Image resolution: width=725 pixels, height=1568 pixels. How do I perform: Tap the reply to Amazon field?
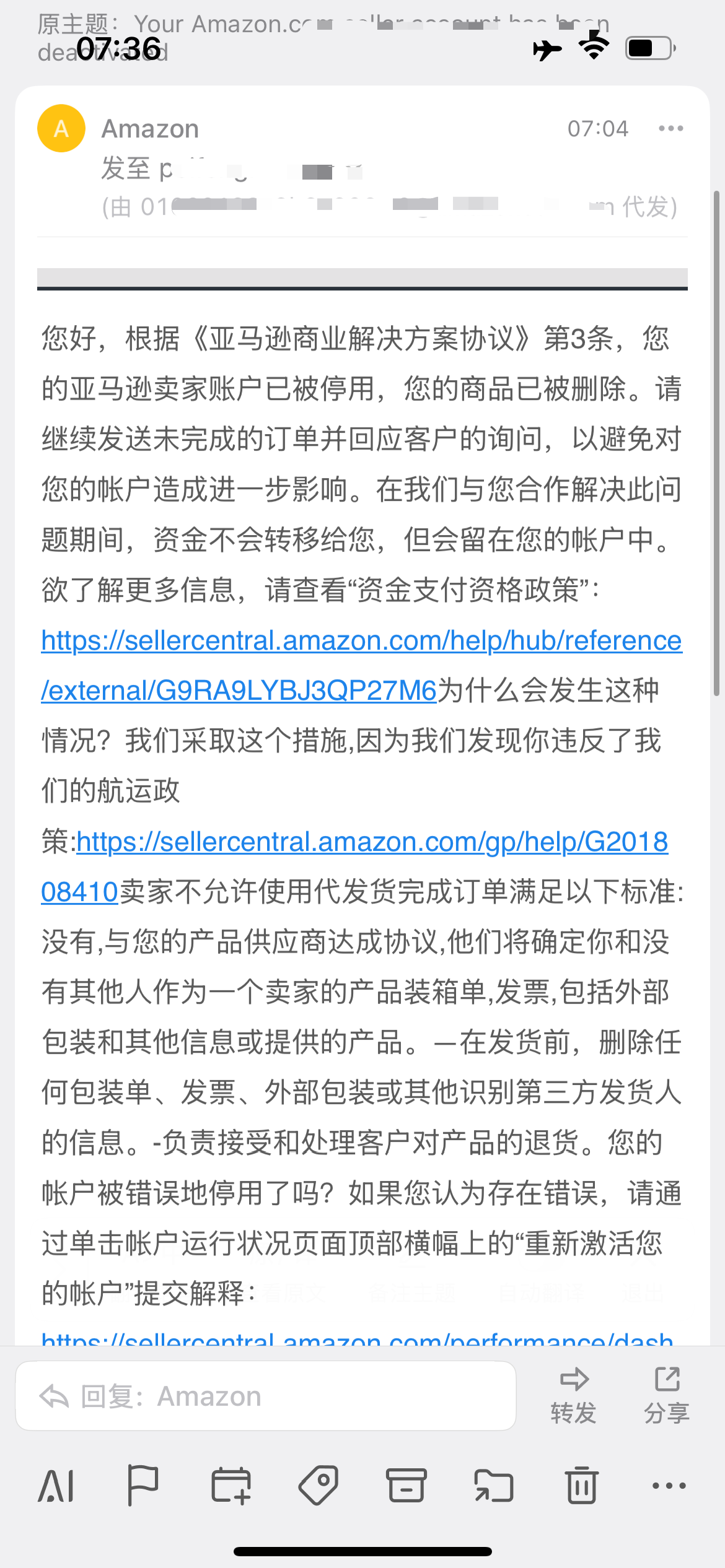(x=266, y=1396)
